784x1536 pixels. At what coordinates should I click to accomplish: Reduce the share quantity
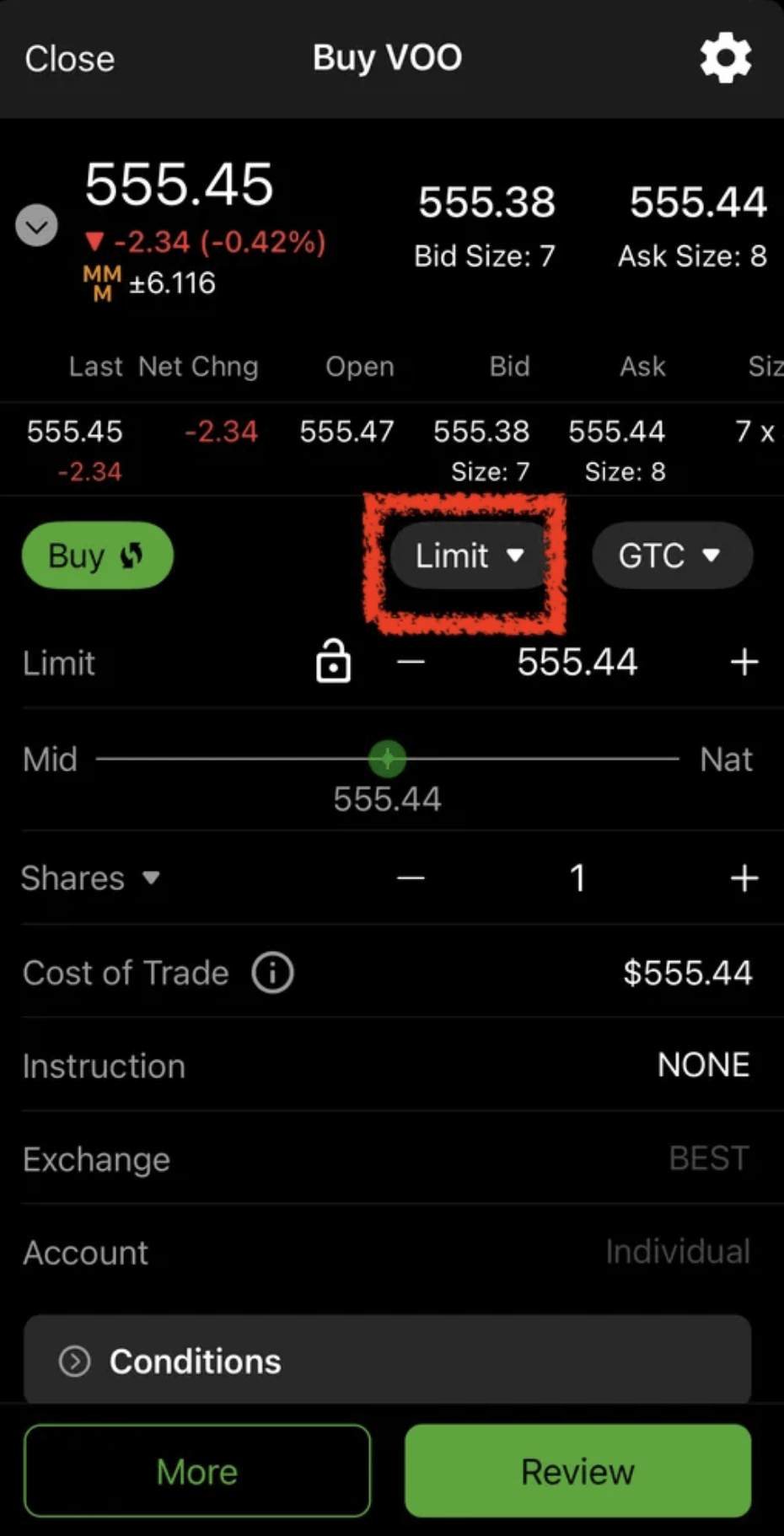[411, 878]
